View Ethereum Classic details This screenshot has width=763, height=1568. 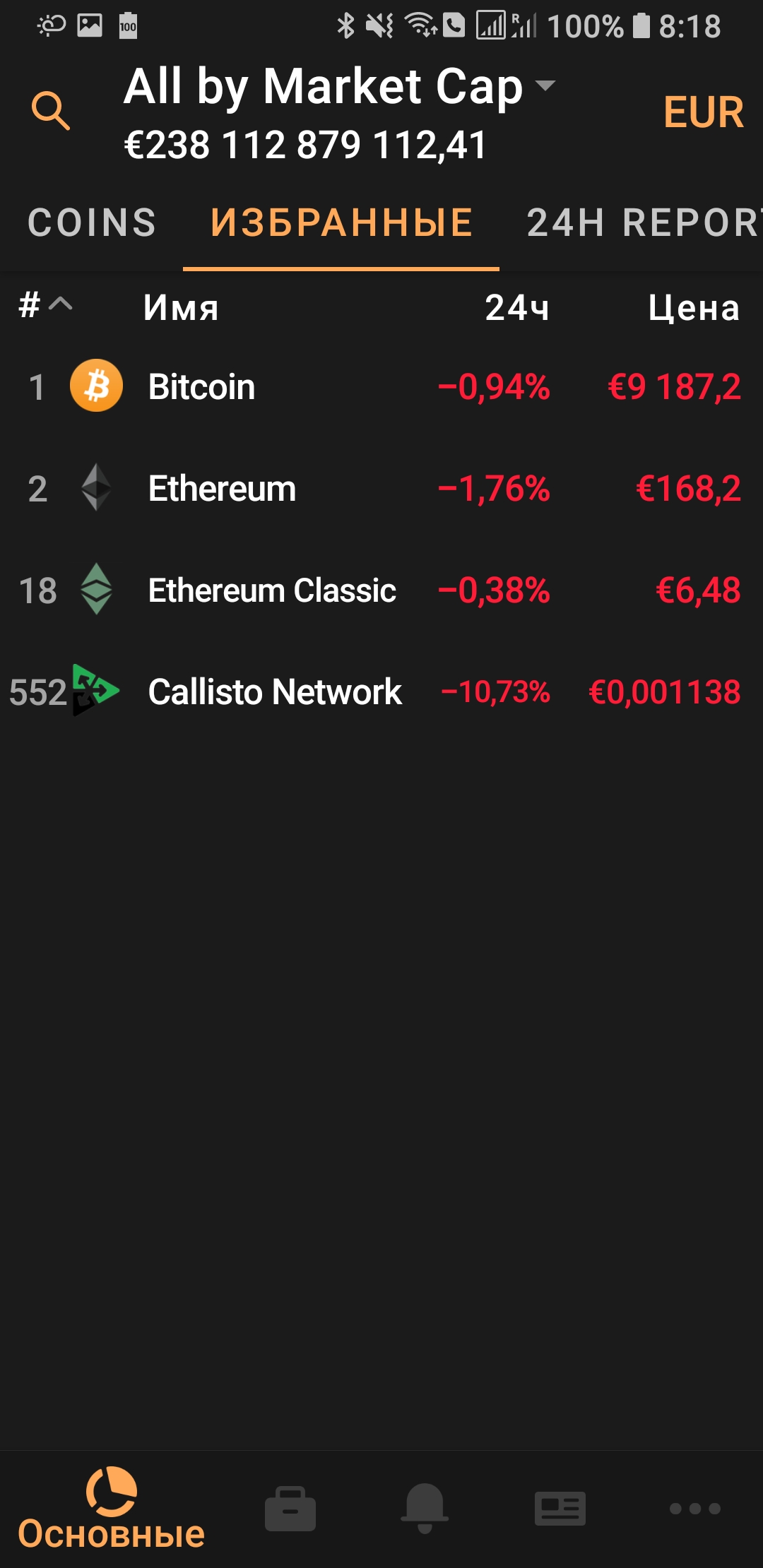(381, 590)
